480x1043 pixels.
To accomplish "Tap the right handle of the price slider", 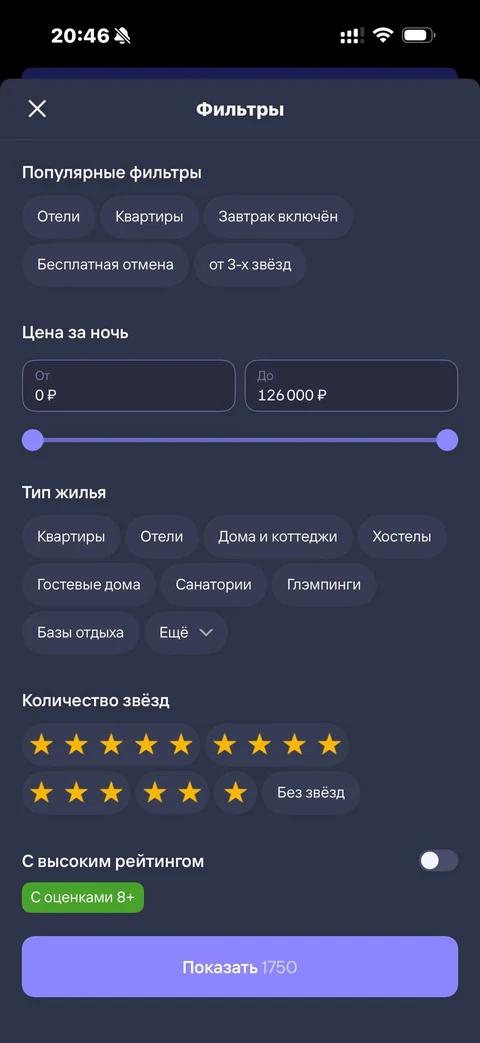I will coord(447,440).
